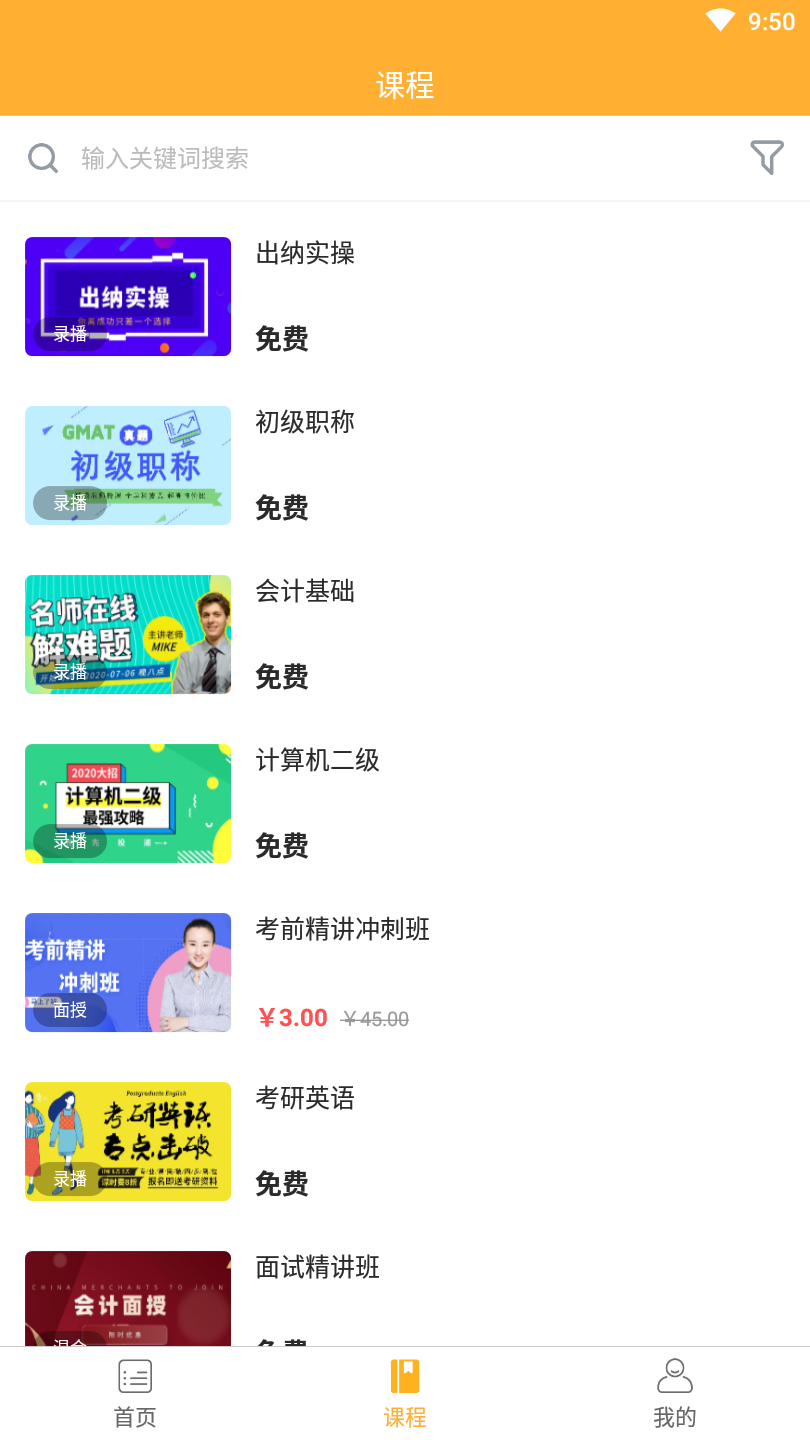Tap the 首页 home icon in bottom navigation

click(135, 1377)
